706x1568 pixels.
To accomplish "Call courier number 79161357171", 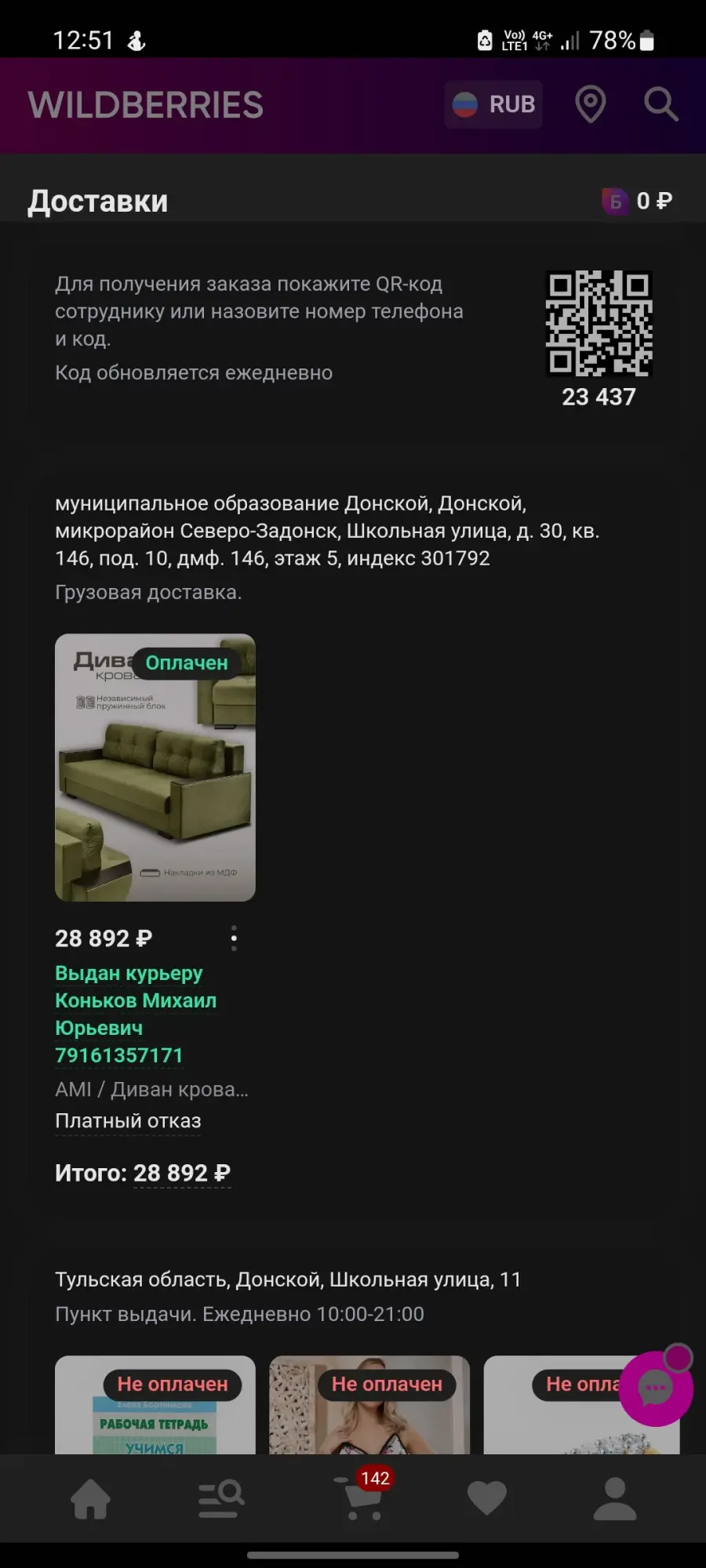I will point(118,1055).
